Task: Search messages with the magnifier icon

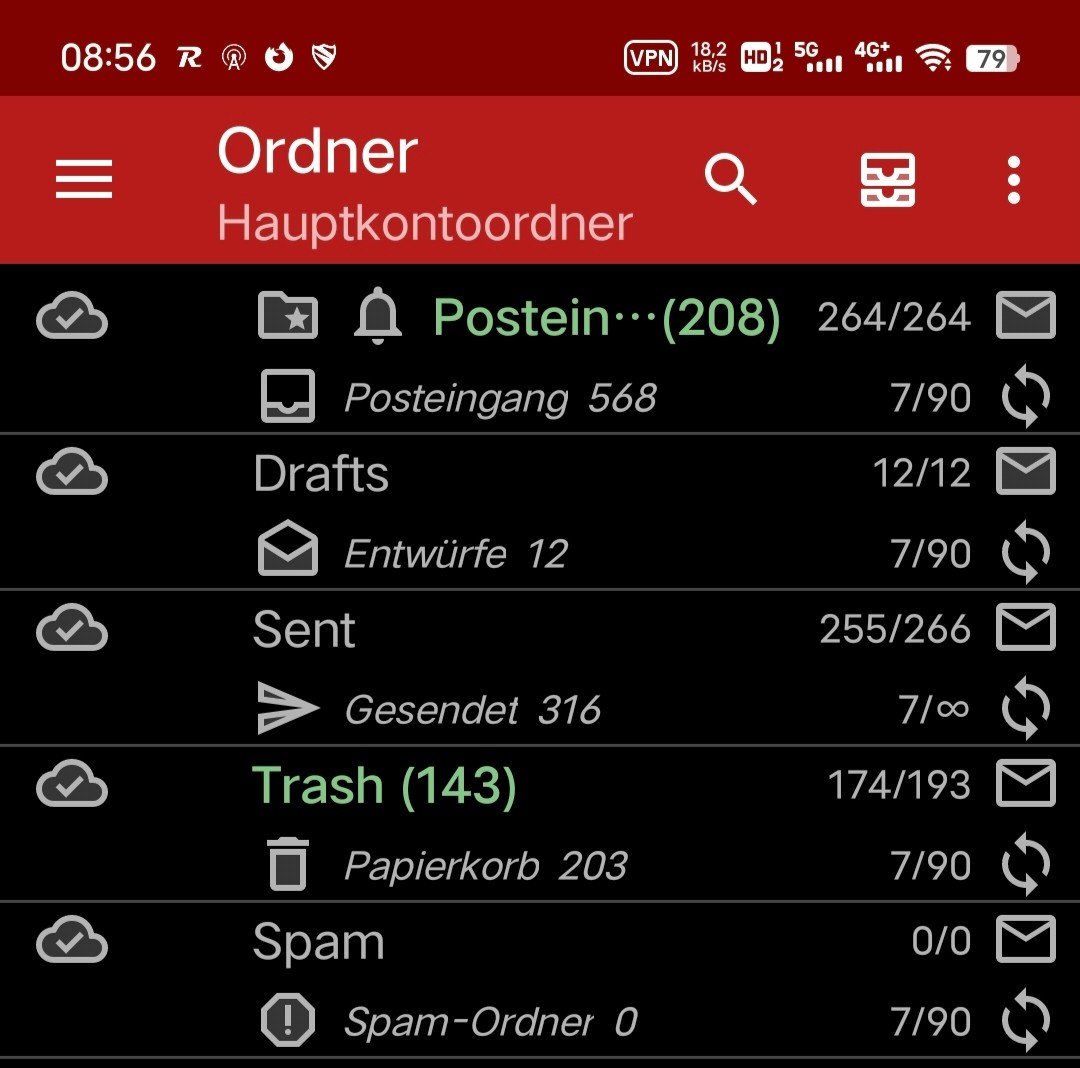Action: pyautogui.click(x=731, y=181)
